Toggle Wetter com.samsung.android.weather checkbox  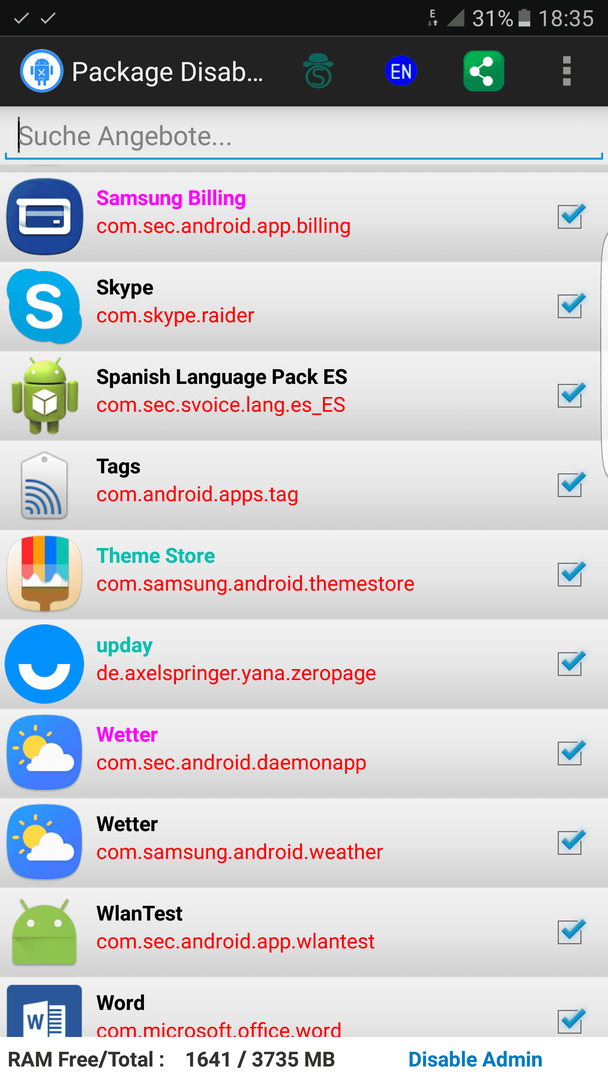pyautogui.click(x=570, y=842)
